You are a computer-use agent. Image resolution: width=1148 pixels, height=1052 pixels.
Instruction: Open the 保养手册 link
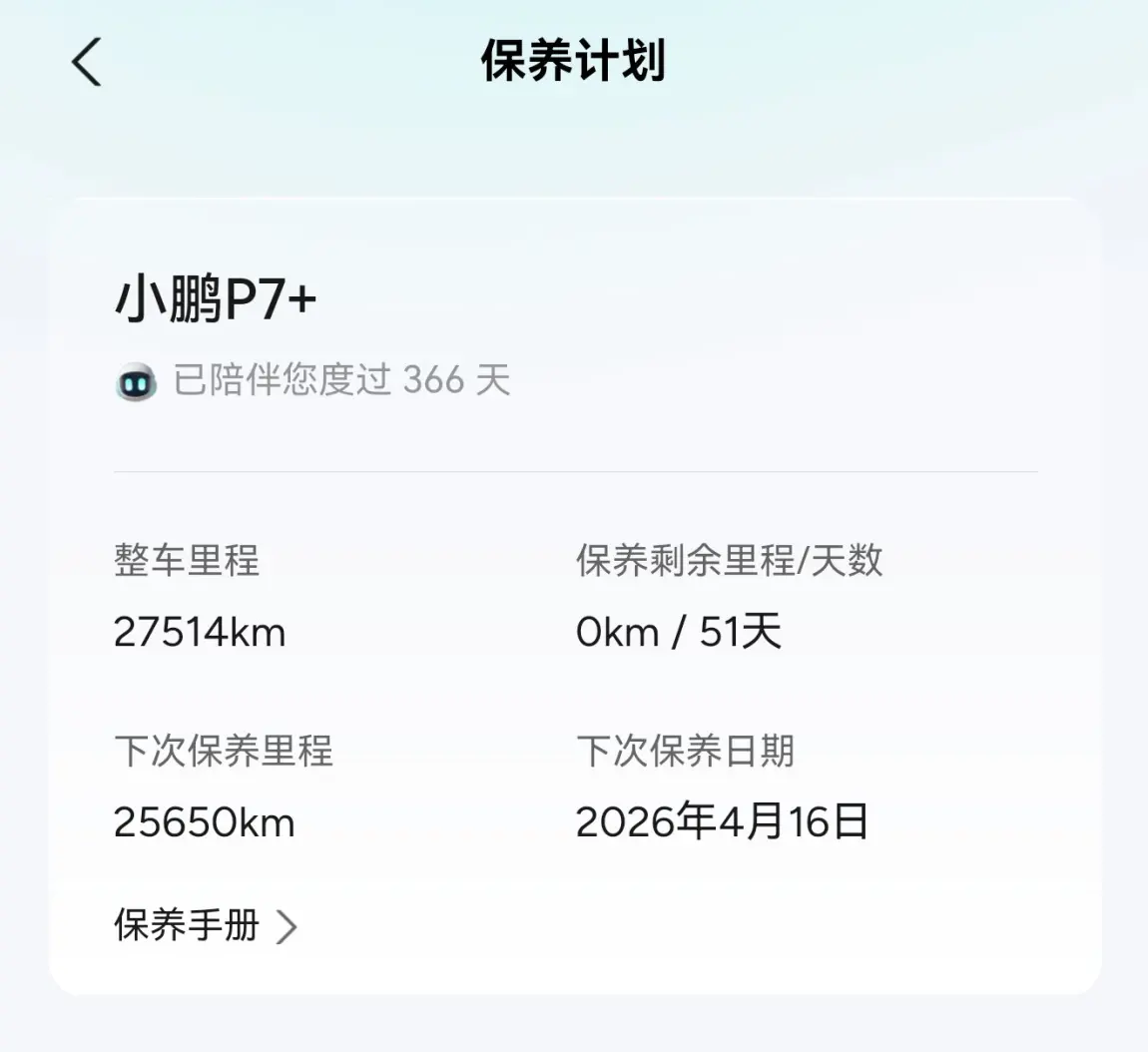[205, 925]
